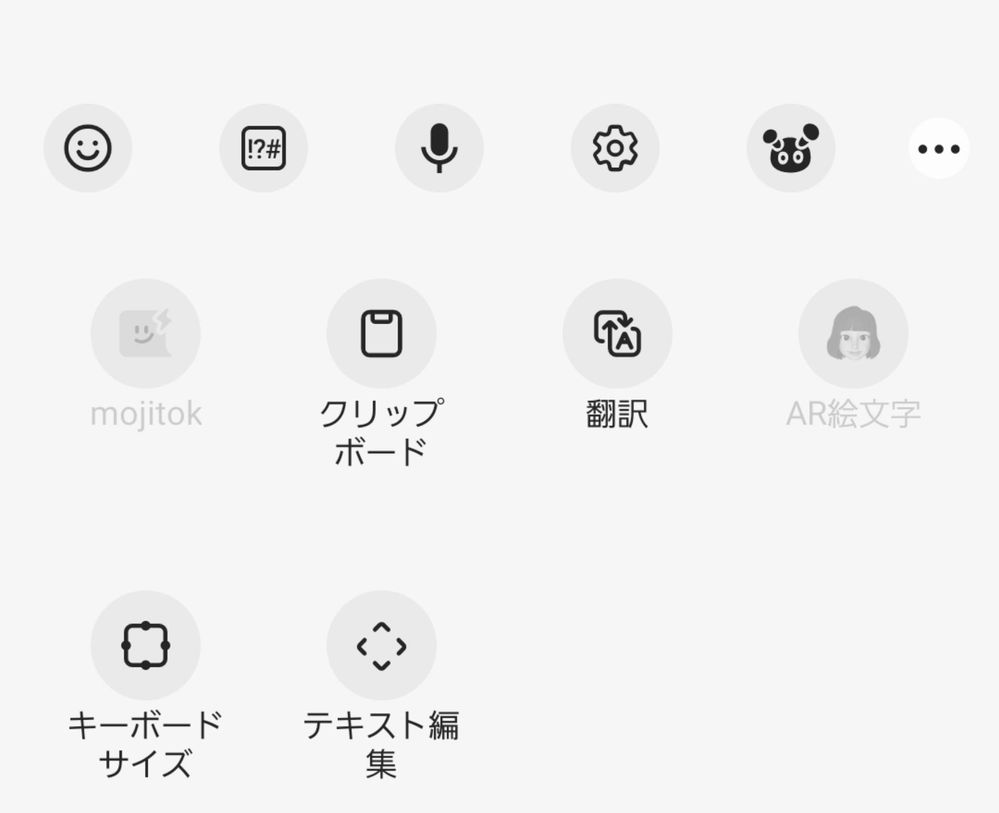Screen dimensions: 999x813
Task: Open the 翻訳 translate feature
Action: pyautogui.click(x=617, y=334)
